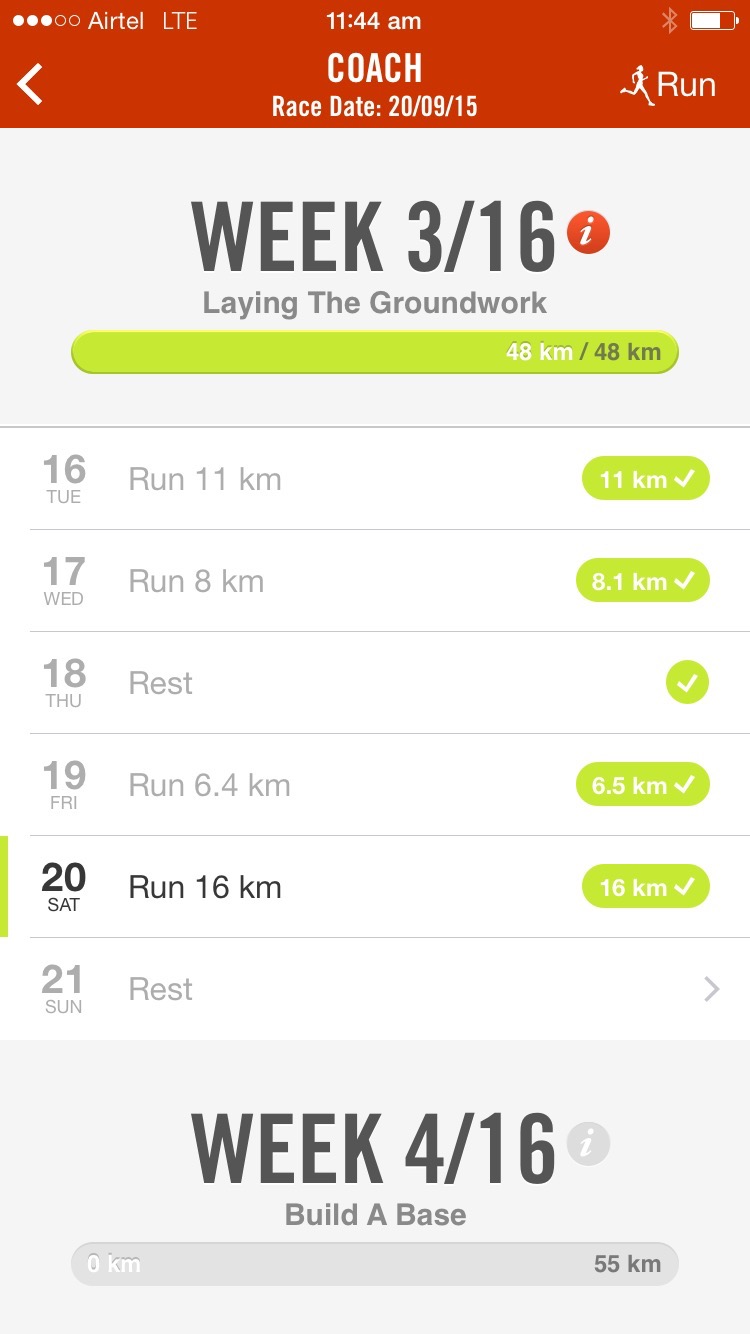Open Tuesday 16 Run 11 km entry

[x=375, y=479]
